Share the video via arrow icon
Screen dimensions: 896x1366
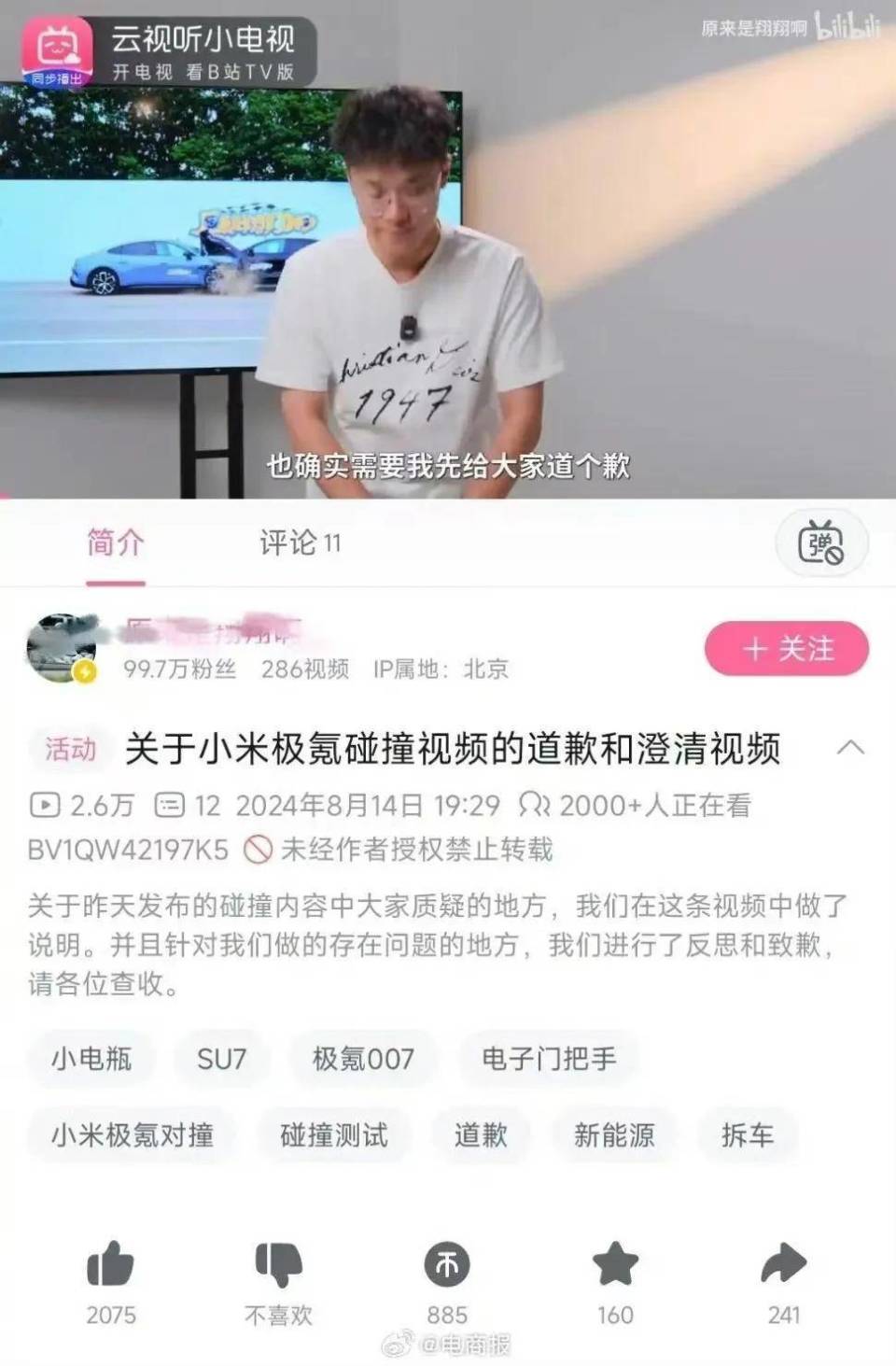click(x=783, y=1266)
